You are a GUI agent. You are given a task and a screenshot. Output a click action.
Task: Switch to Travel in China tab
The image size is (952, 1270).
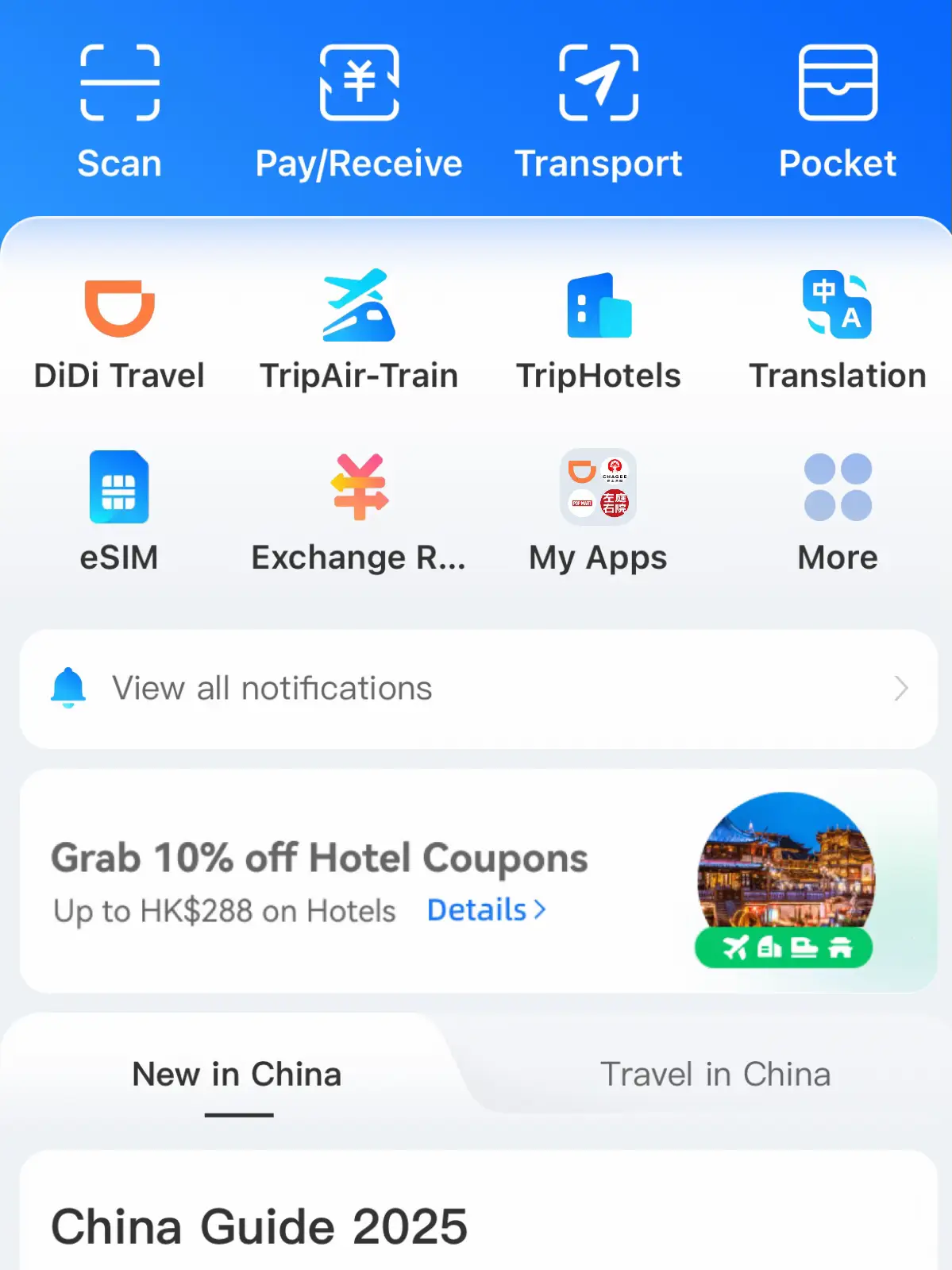click(x=715, y=1075)
